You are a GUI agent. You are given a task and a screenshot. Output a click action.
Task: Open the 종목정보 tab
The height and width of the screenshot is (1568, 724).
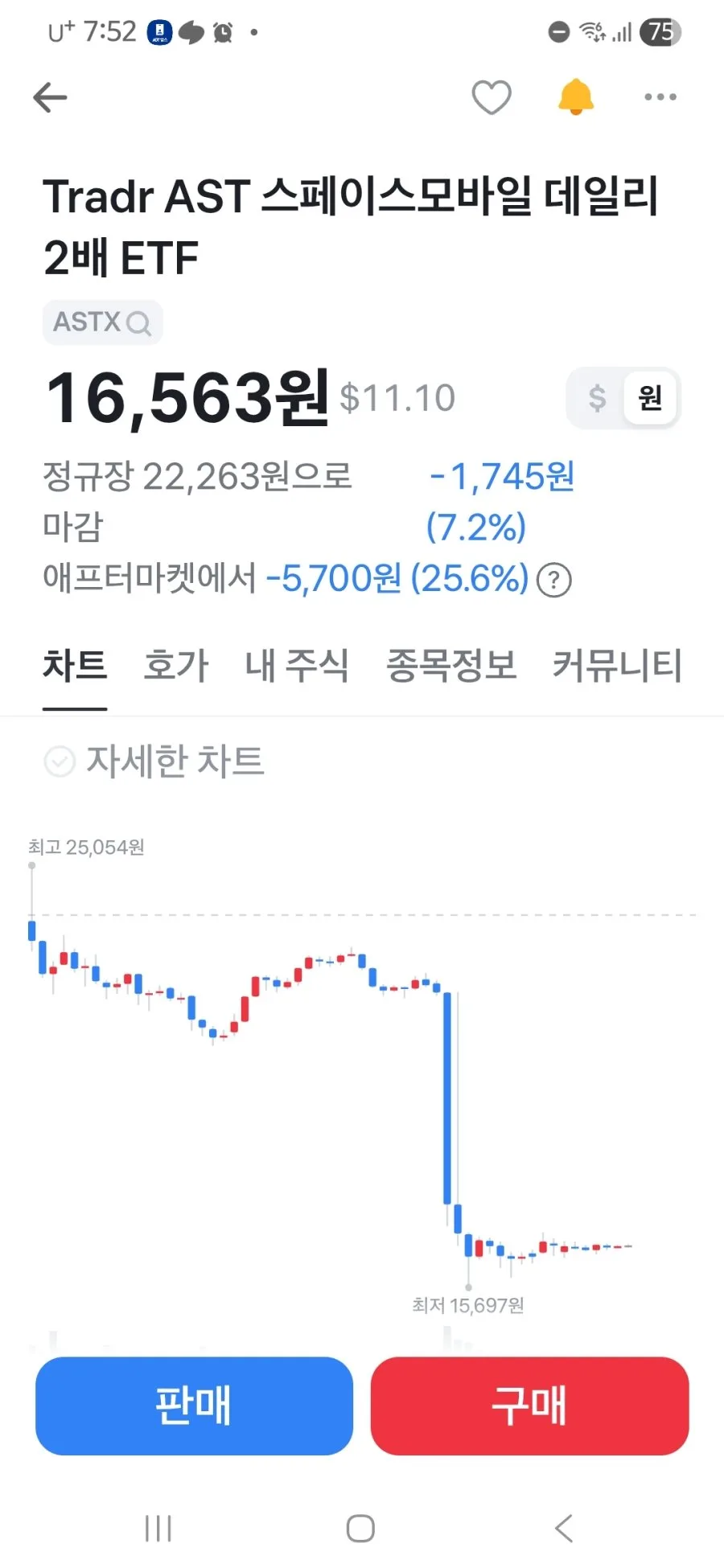[x=450, y=666]
